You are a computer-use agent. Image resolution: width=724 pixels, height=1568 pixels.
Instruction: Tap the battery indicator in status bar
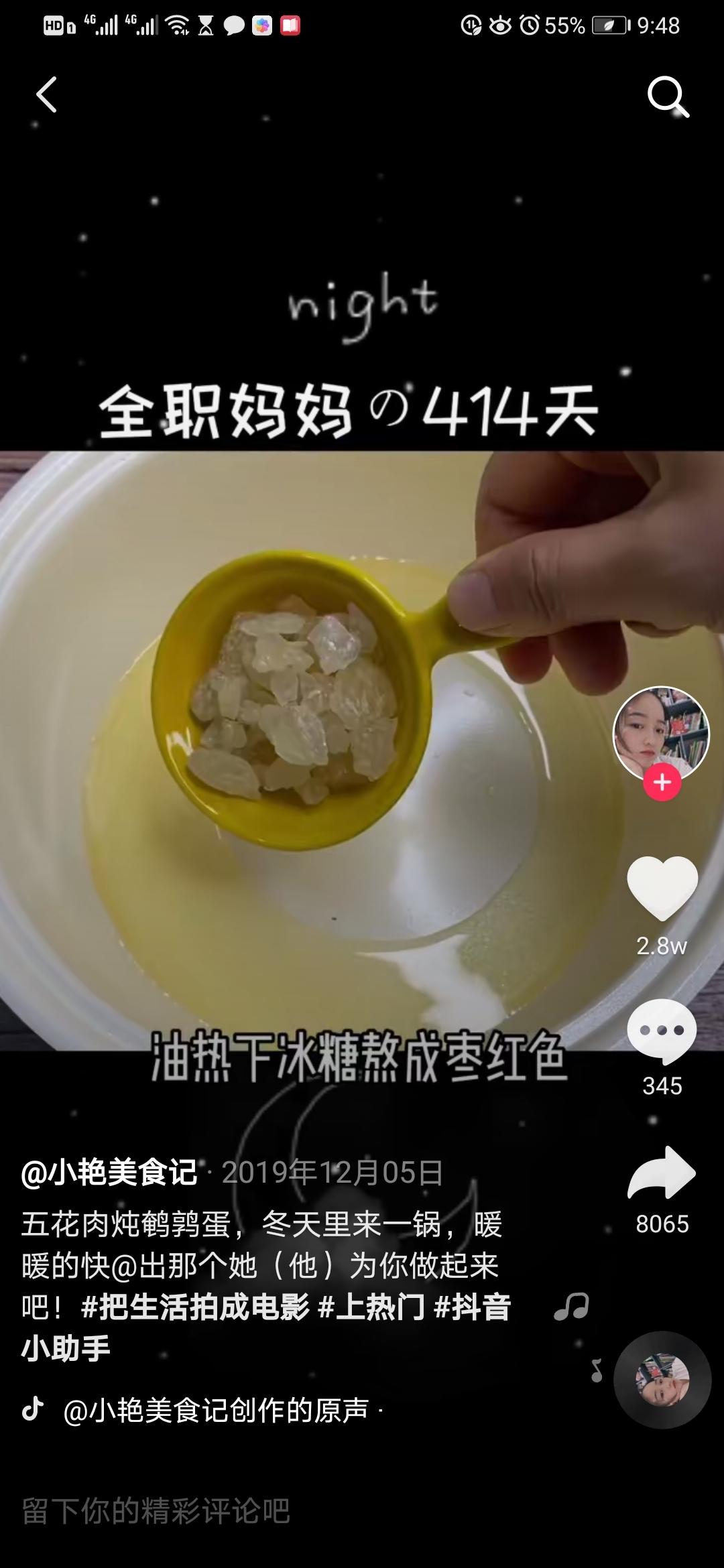click(608, 27)
